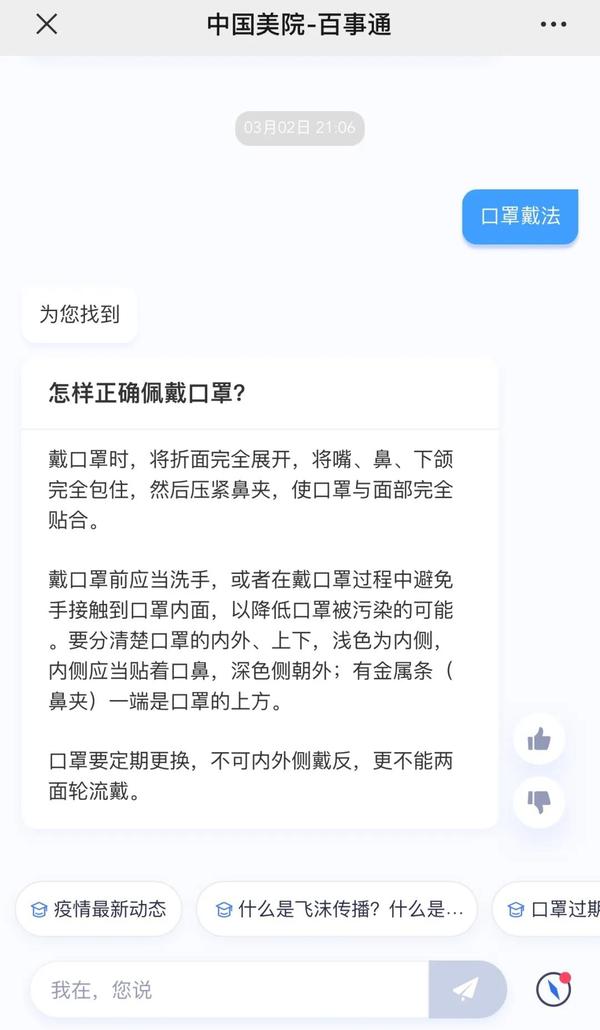Tap the 什么是飞沫传播 suggestion chip
Image resolution: width=600 pixels, height=1030 pixels.
coord(337,909)
